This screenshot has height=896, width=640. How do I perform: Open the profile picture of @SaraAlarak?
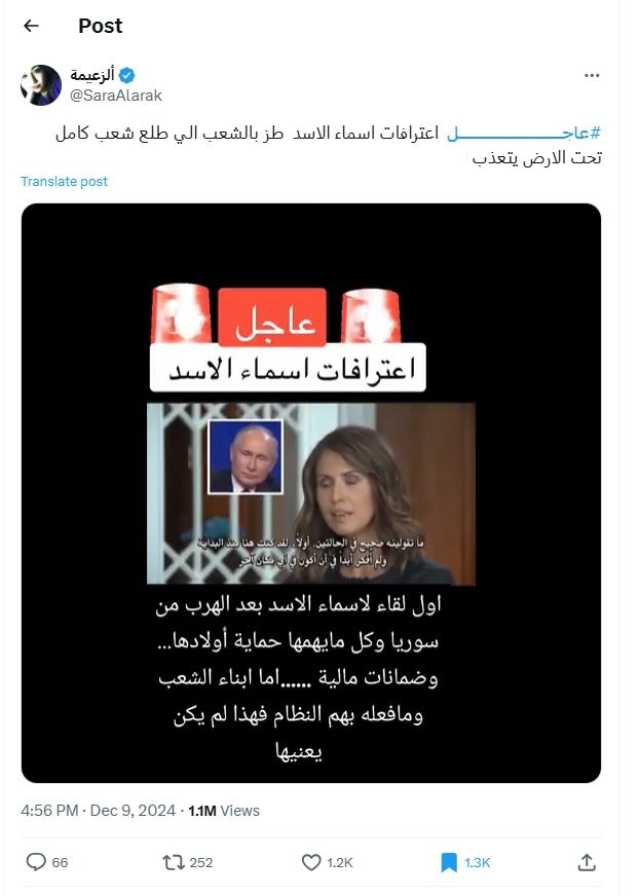point(41,85)
